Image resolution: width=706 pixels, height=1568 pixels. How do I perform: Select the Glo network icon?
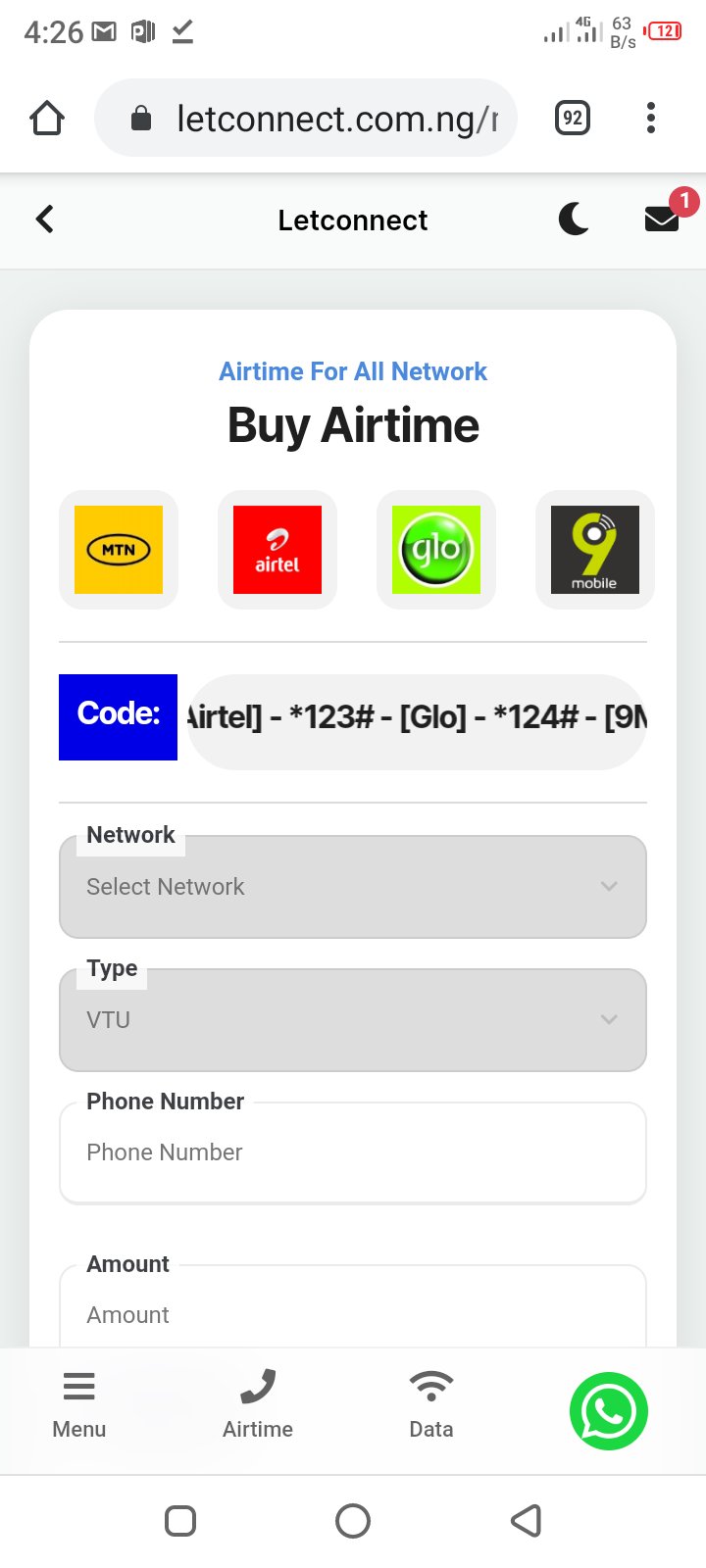[x=435, y=549]
